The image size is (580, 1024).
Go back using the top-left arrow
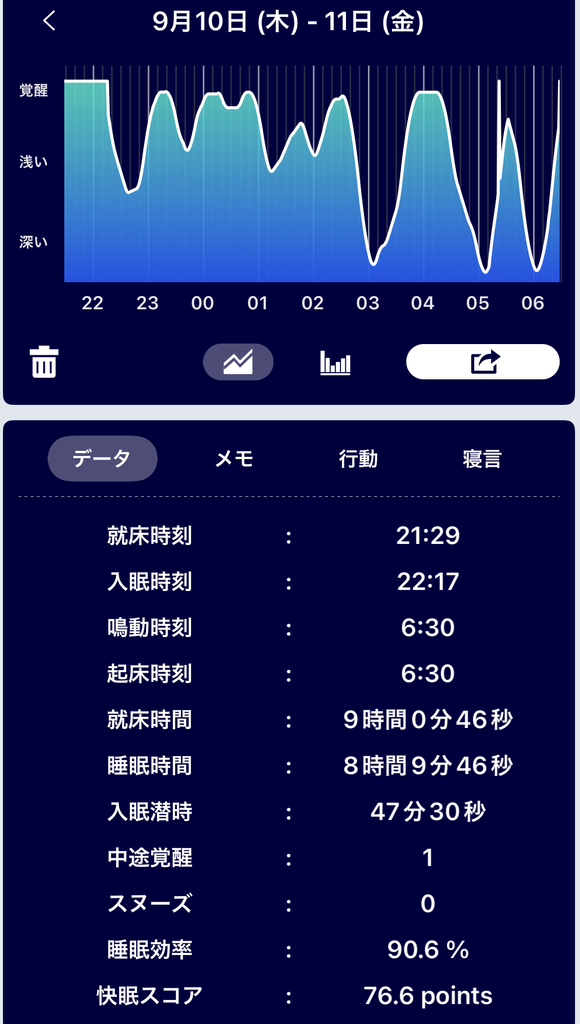pos(49,22)
